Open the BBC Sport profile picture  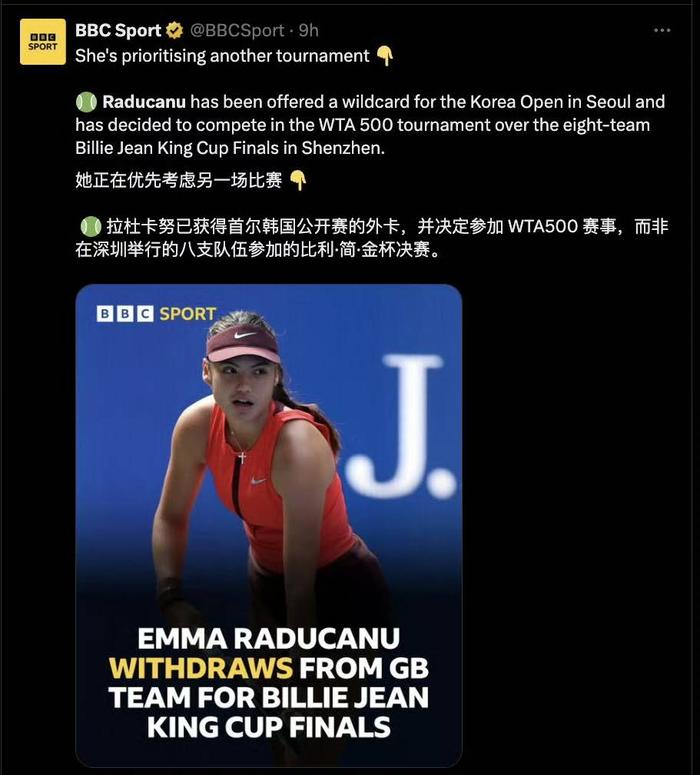click(x=43, y=42)
